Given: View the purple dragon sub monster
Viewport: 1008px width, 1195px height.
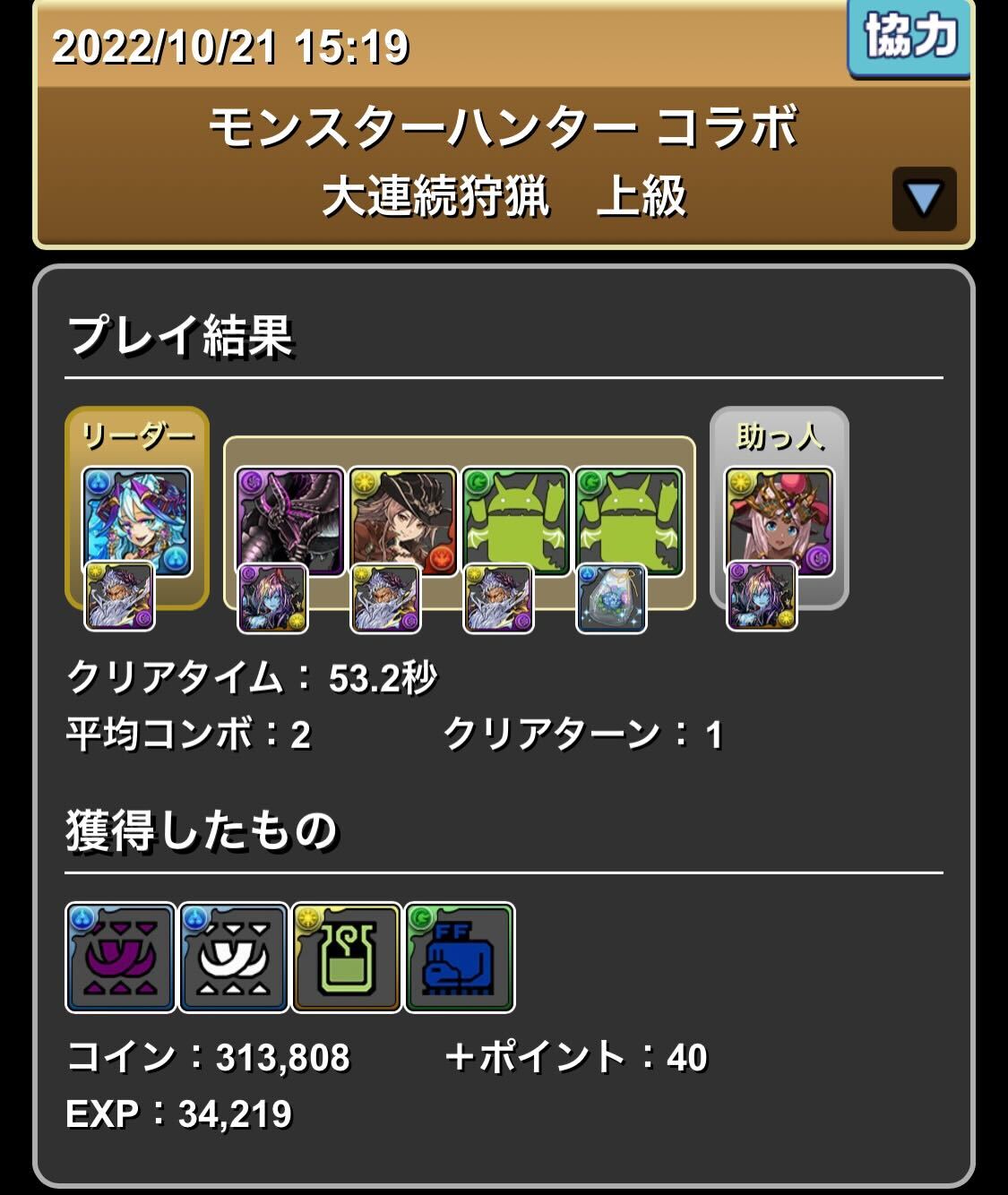Looking at the screenshot, I should coord(289,520).
